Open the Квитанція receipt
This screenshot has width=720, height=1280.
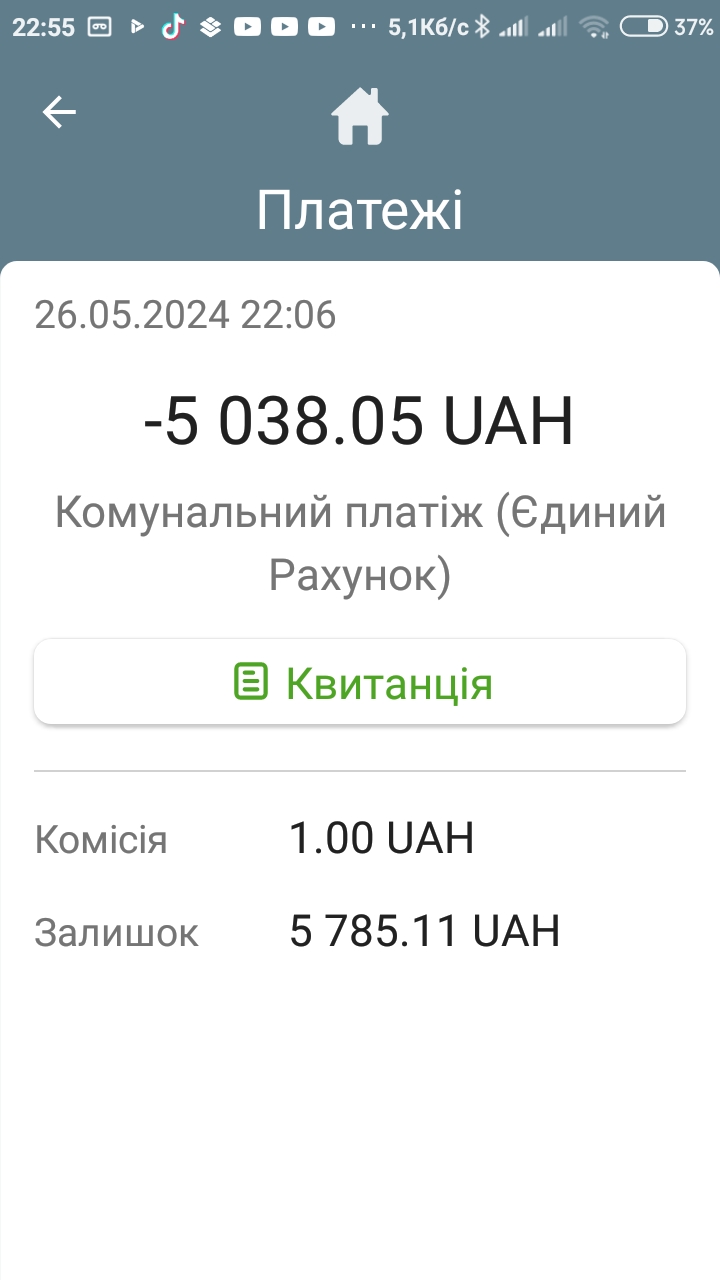(x=360, y=683)
